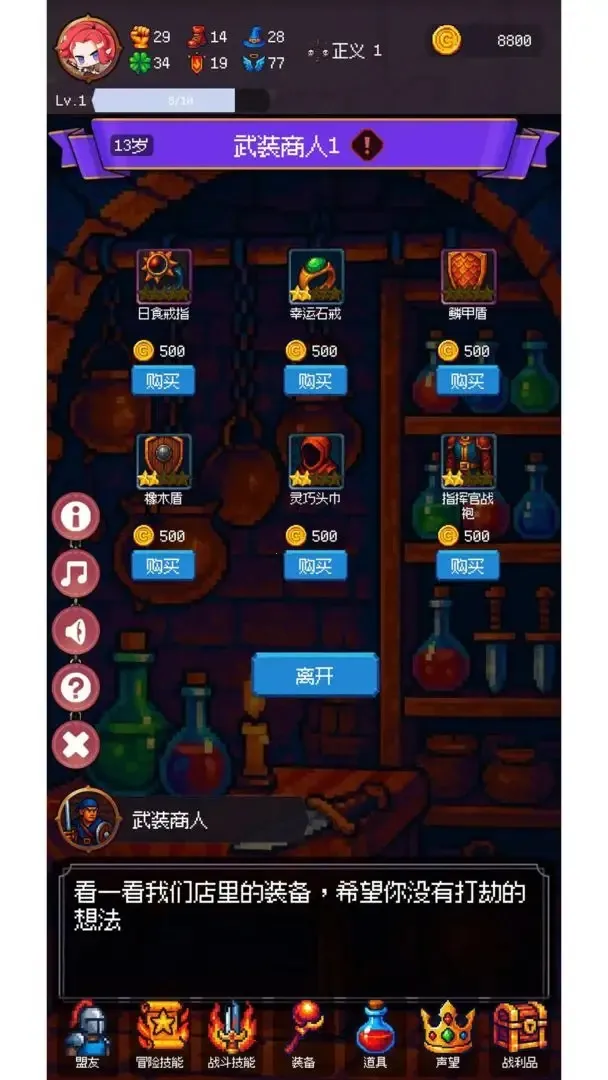Screen dimensions: 608x1080
Task: Buy the 指挥官战袍 armor
Action: point(467,566)
